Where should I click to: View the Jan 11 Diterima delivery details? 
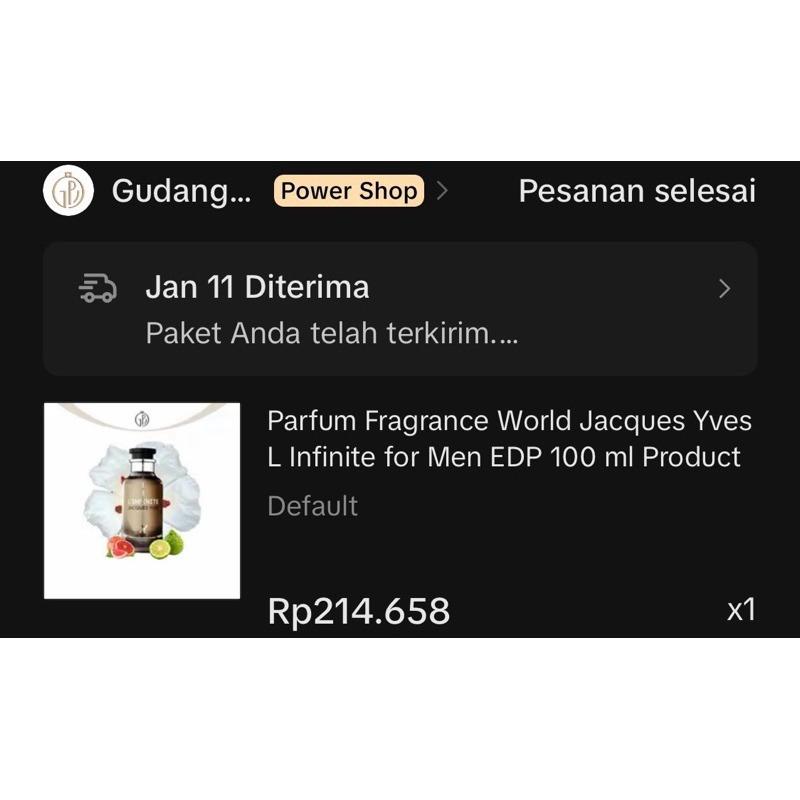click(x=400, y=308)
